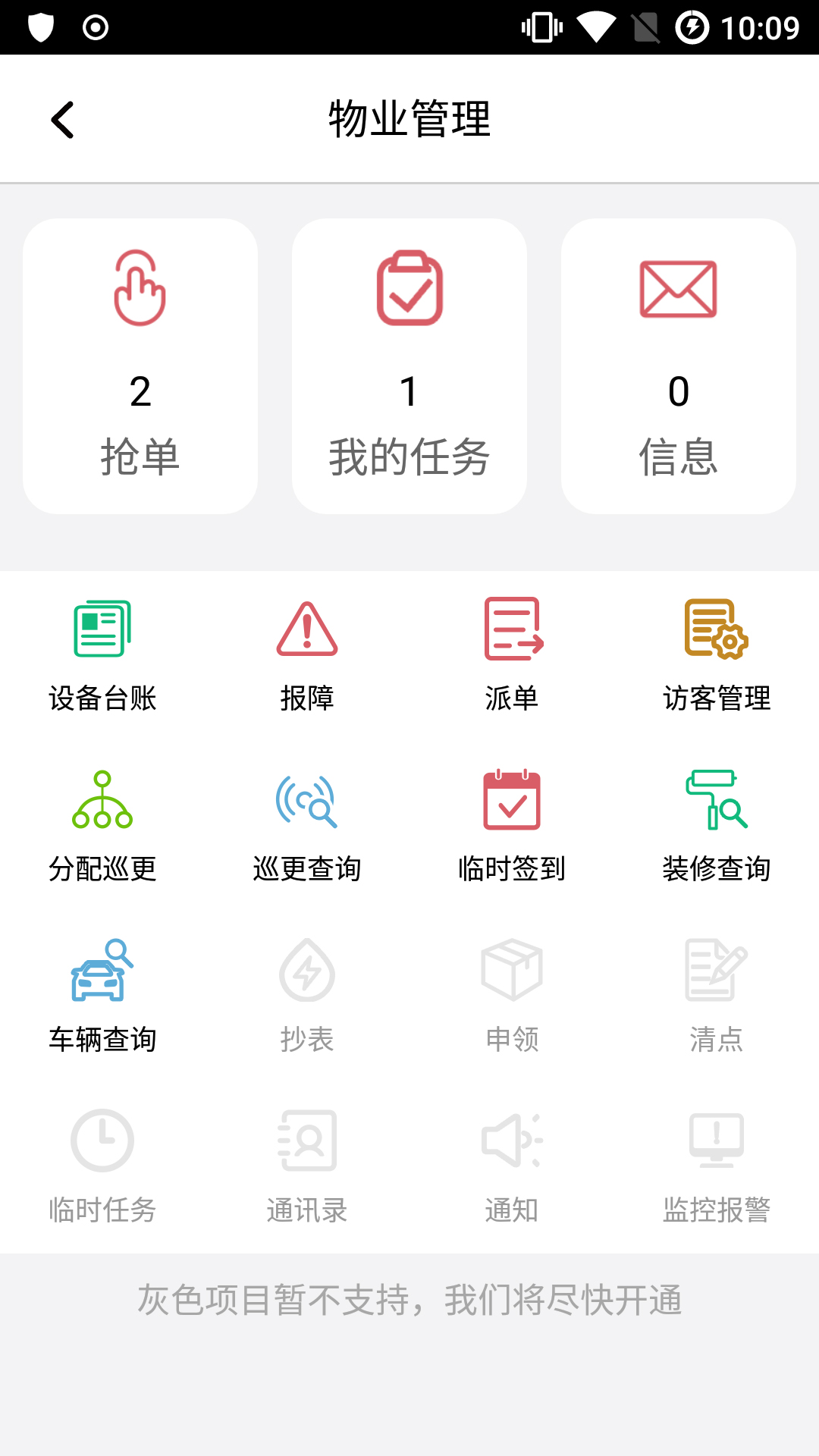Open 车辆查询

click(x=102, y=995)
